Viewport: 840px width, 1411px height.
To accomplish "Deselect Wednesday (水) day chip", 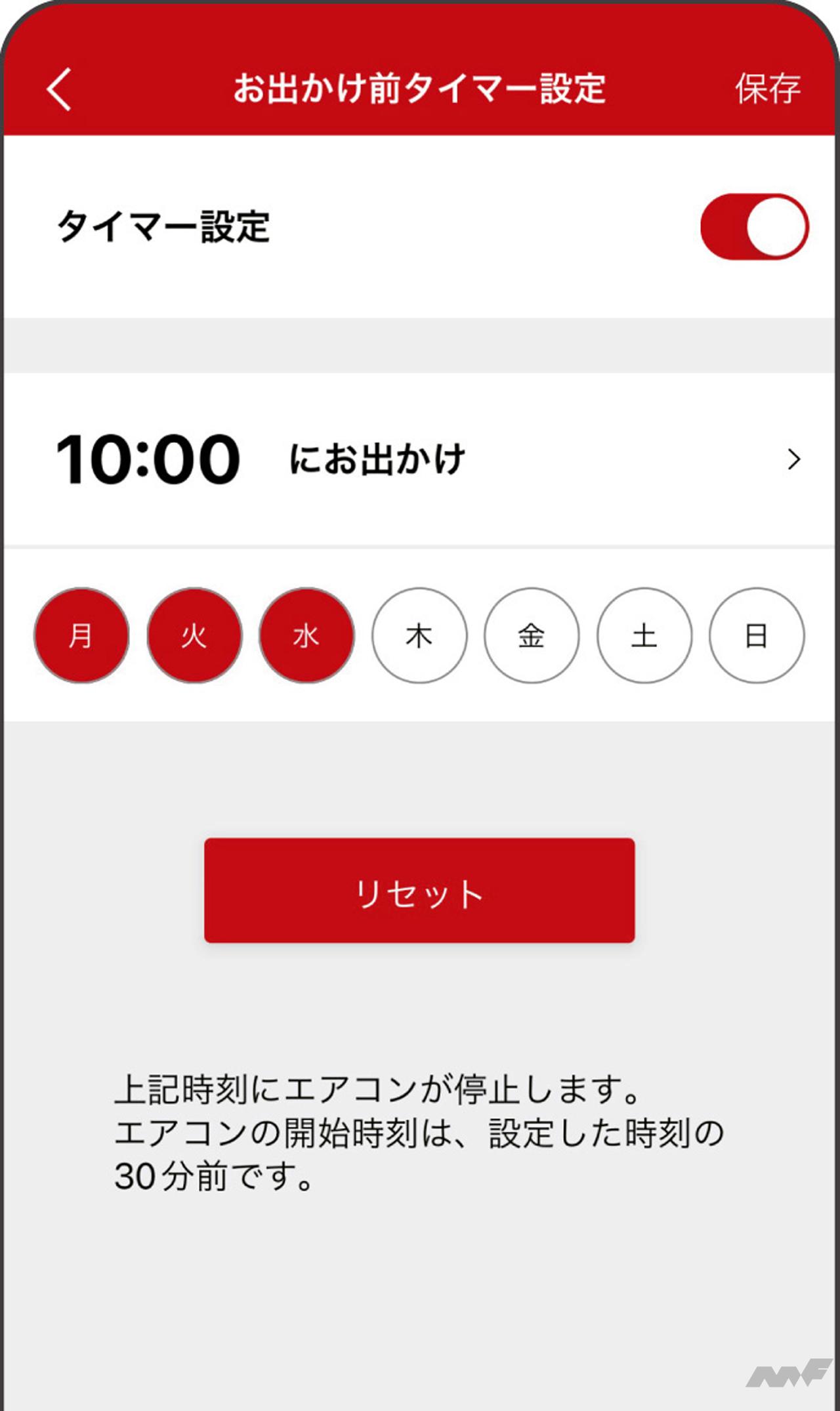I will [x=306, y=635].
